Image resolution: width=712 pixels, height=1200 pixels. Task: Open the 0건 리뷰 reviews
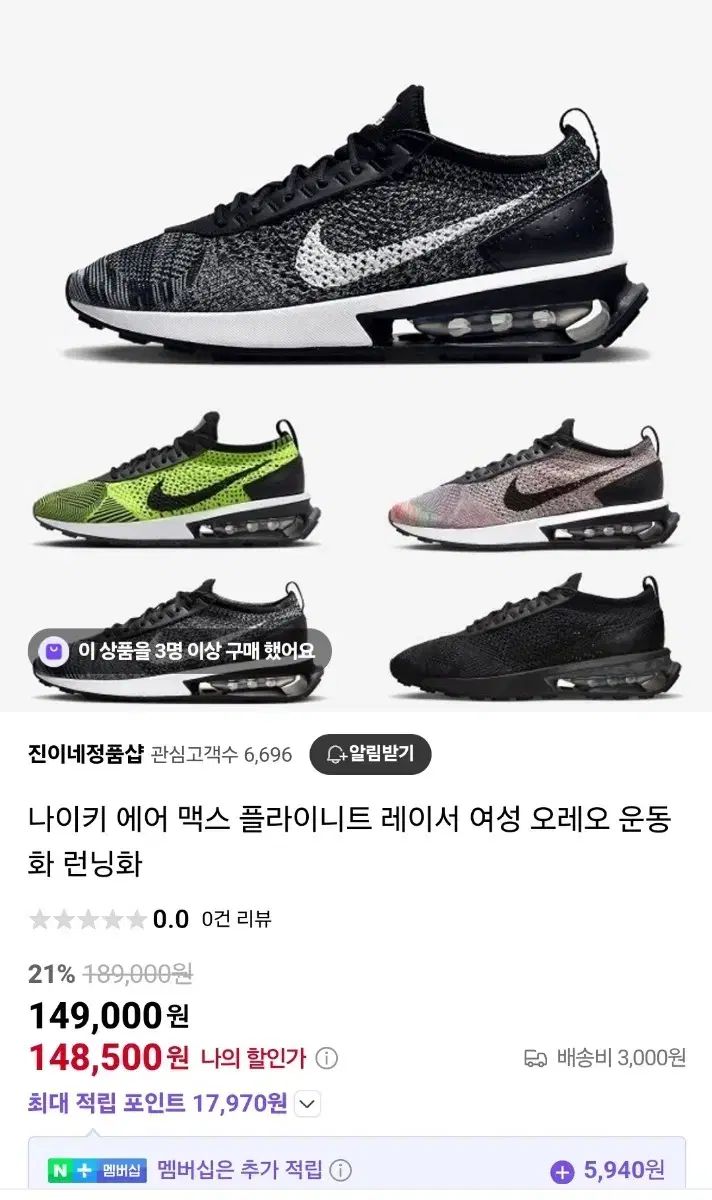pos(236,919)
